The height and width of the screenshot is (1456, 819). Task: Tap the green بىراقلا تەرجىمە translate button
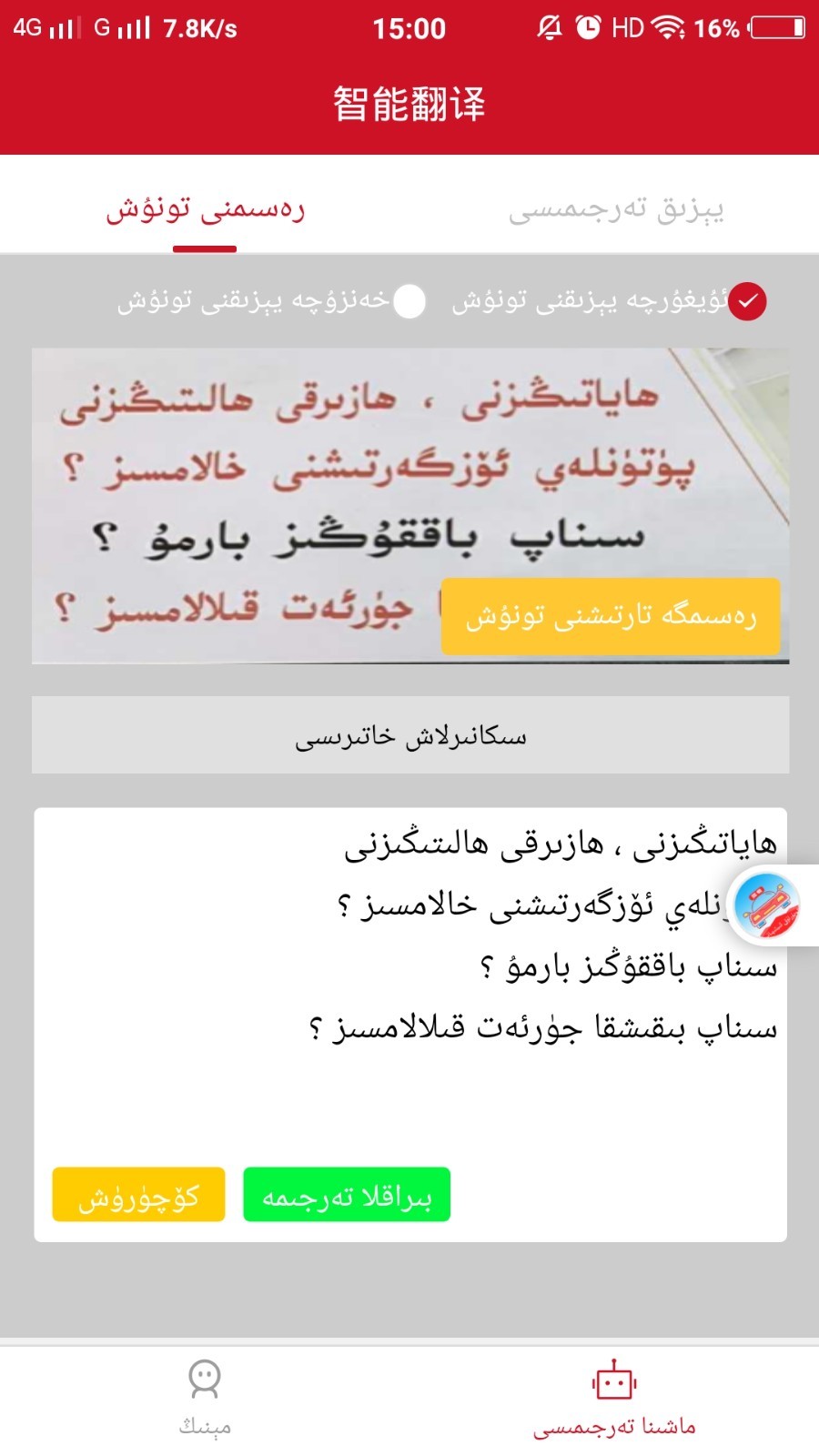[347, 1194]
